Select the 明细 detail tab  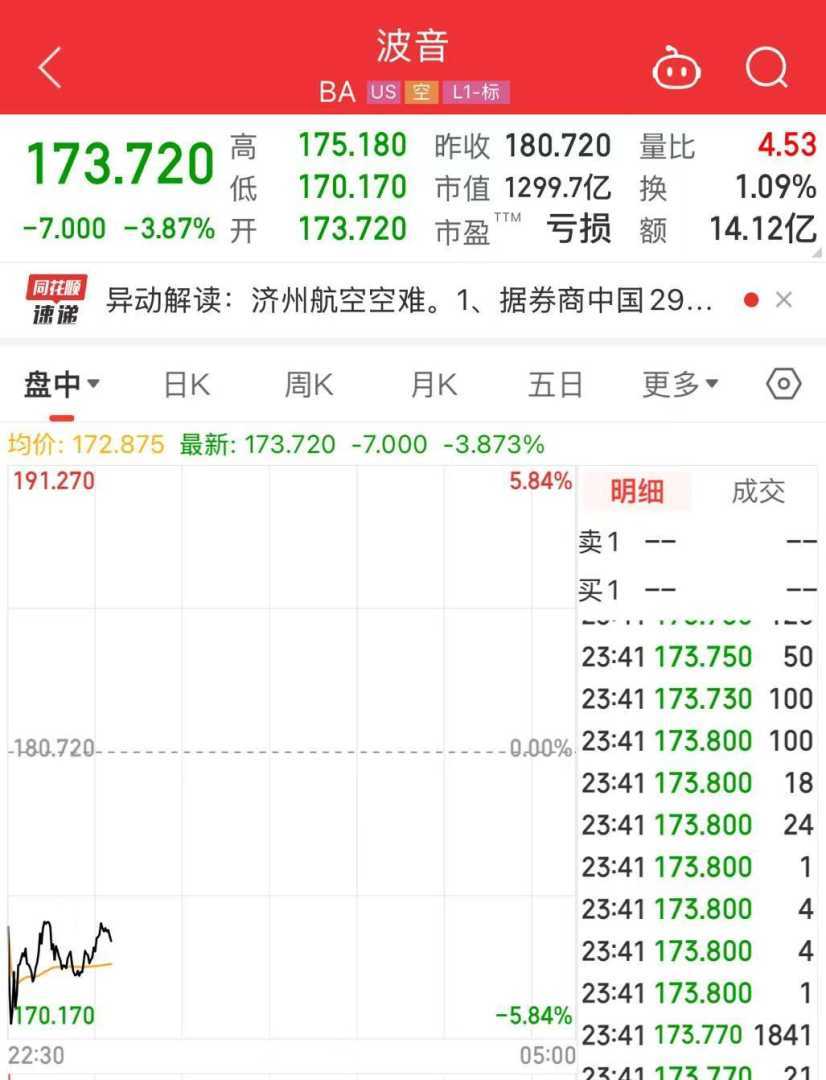point(636,491)
